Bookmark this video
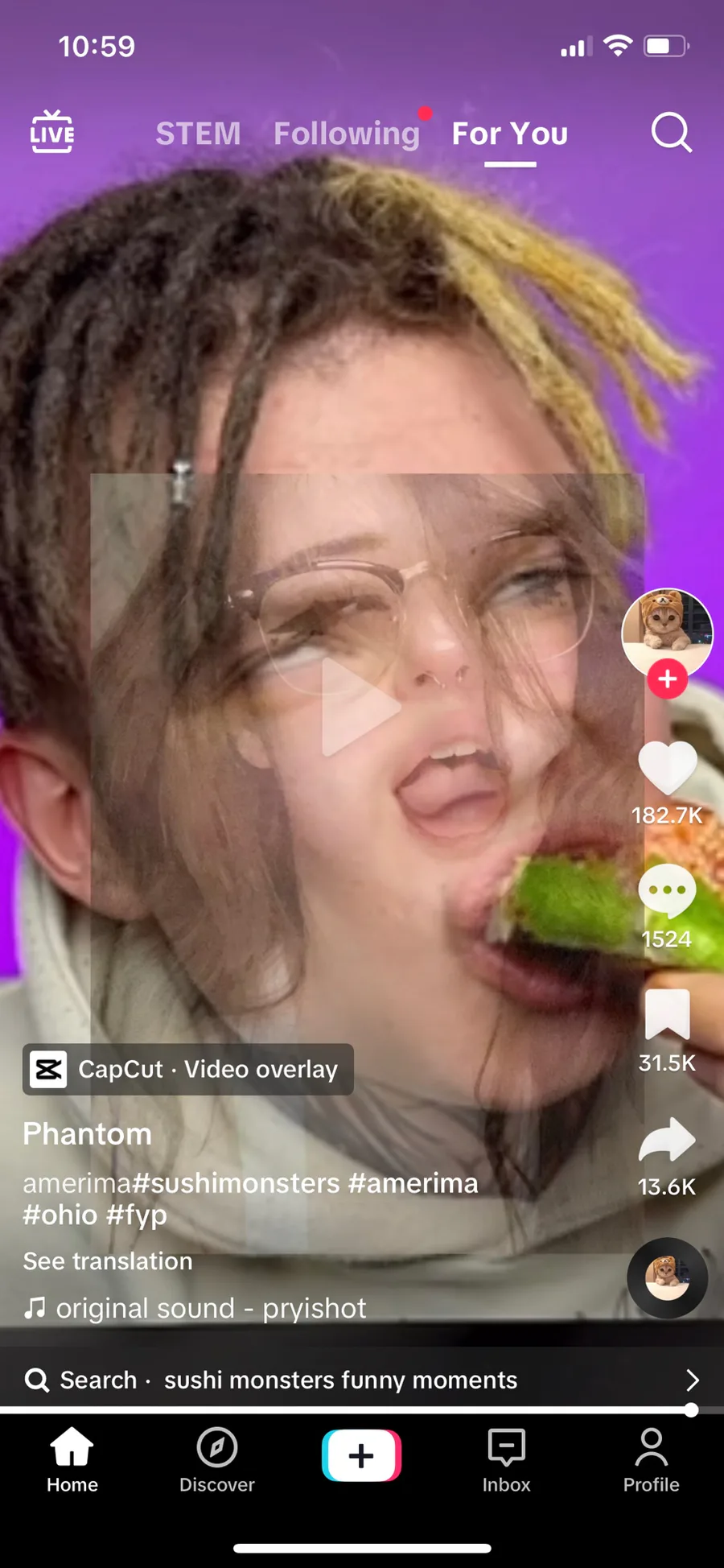The width and height of the screenshot is (724, 1568). pos(667,1014)
